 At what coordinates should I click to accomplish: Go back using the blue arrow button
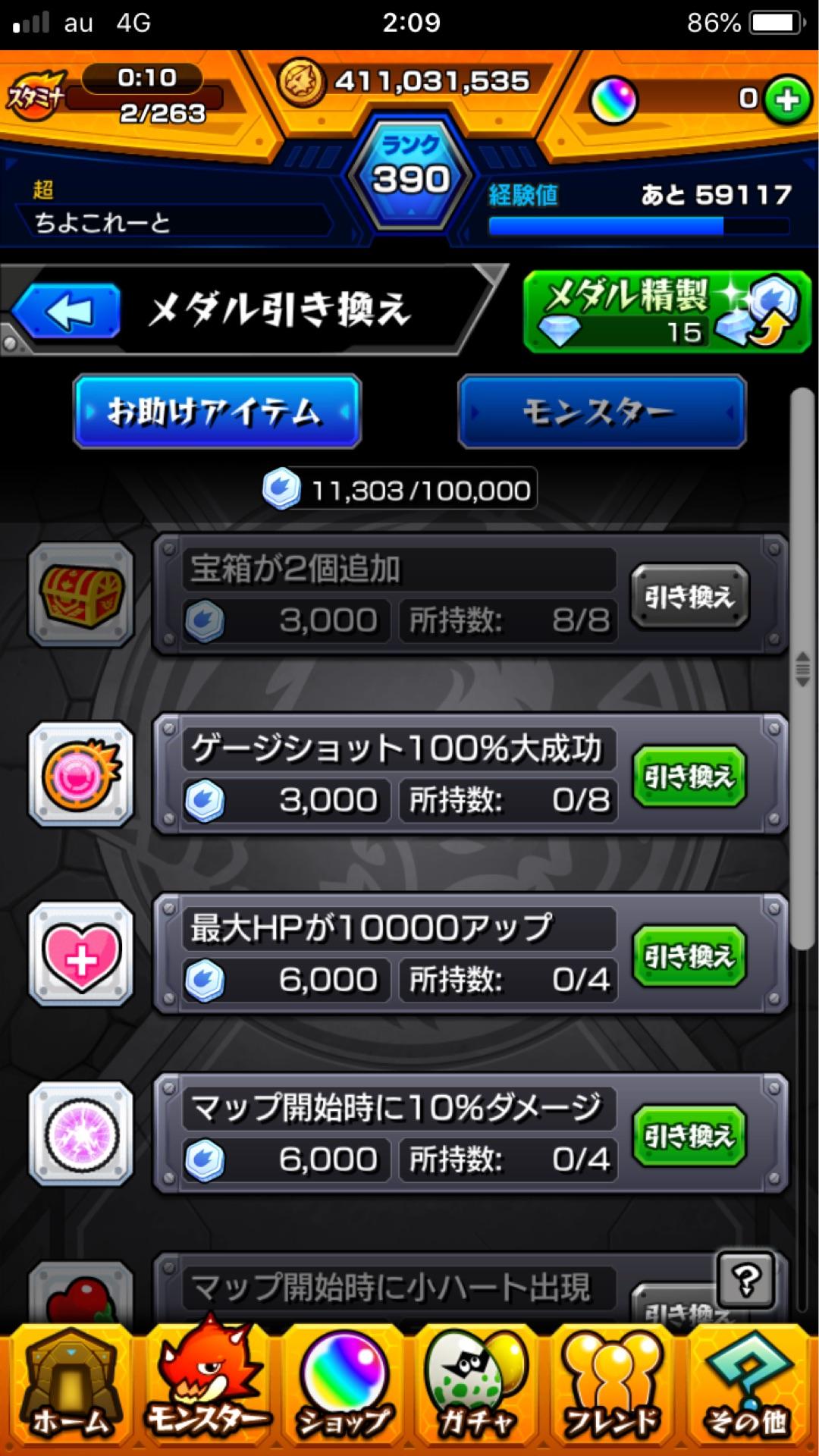point(67,311)
